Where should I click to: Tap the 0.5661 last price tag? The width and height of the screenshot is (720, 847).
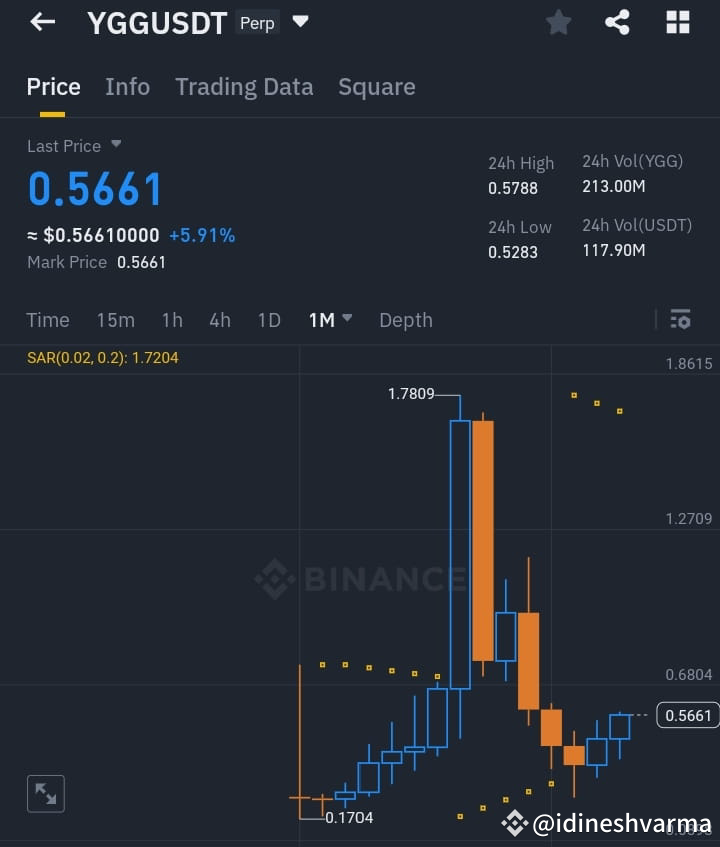pyautogui.click(x=687, y=716)
